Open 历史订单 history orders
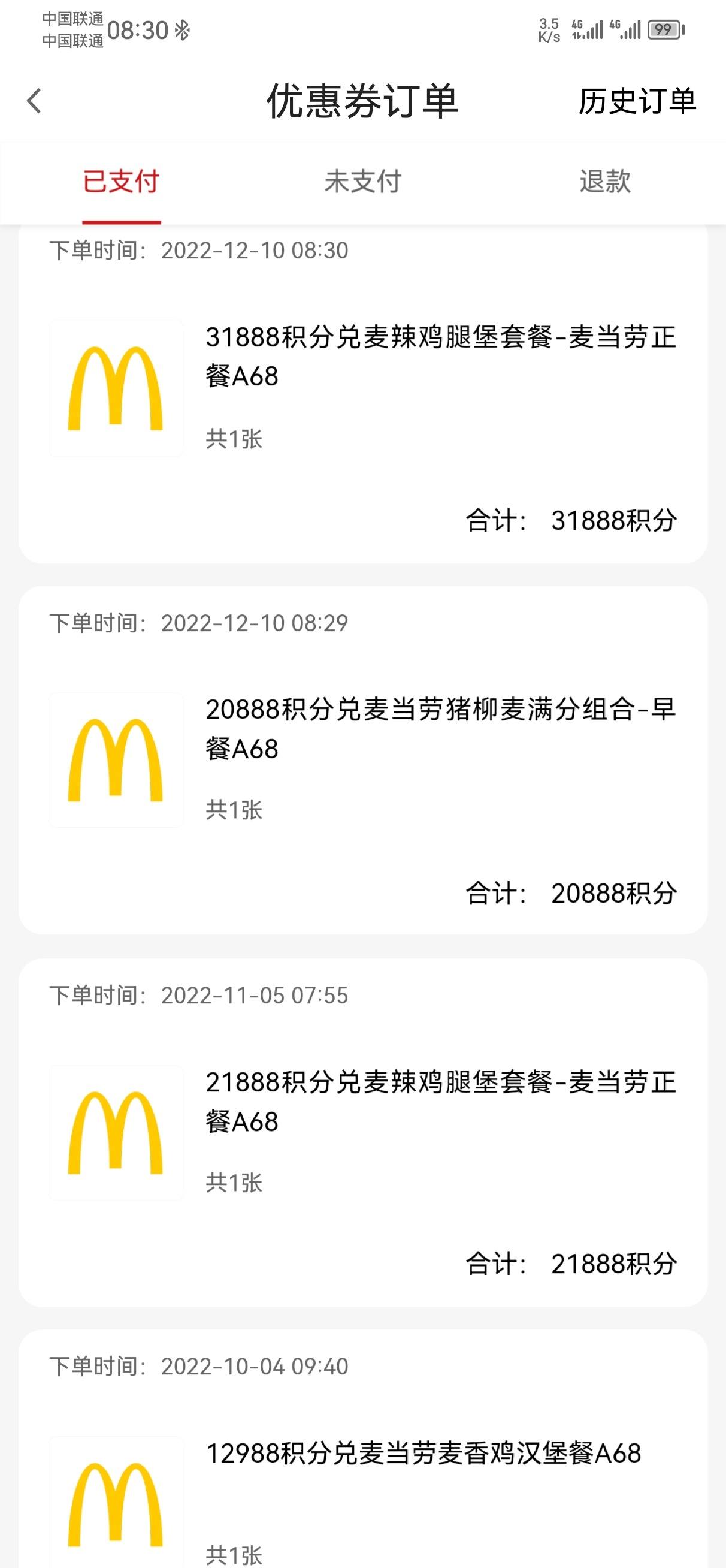The image size is (726, 1568). (637, 101)
